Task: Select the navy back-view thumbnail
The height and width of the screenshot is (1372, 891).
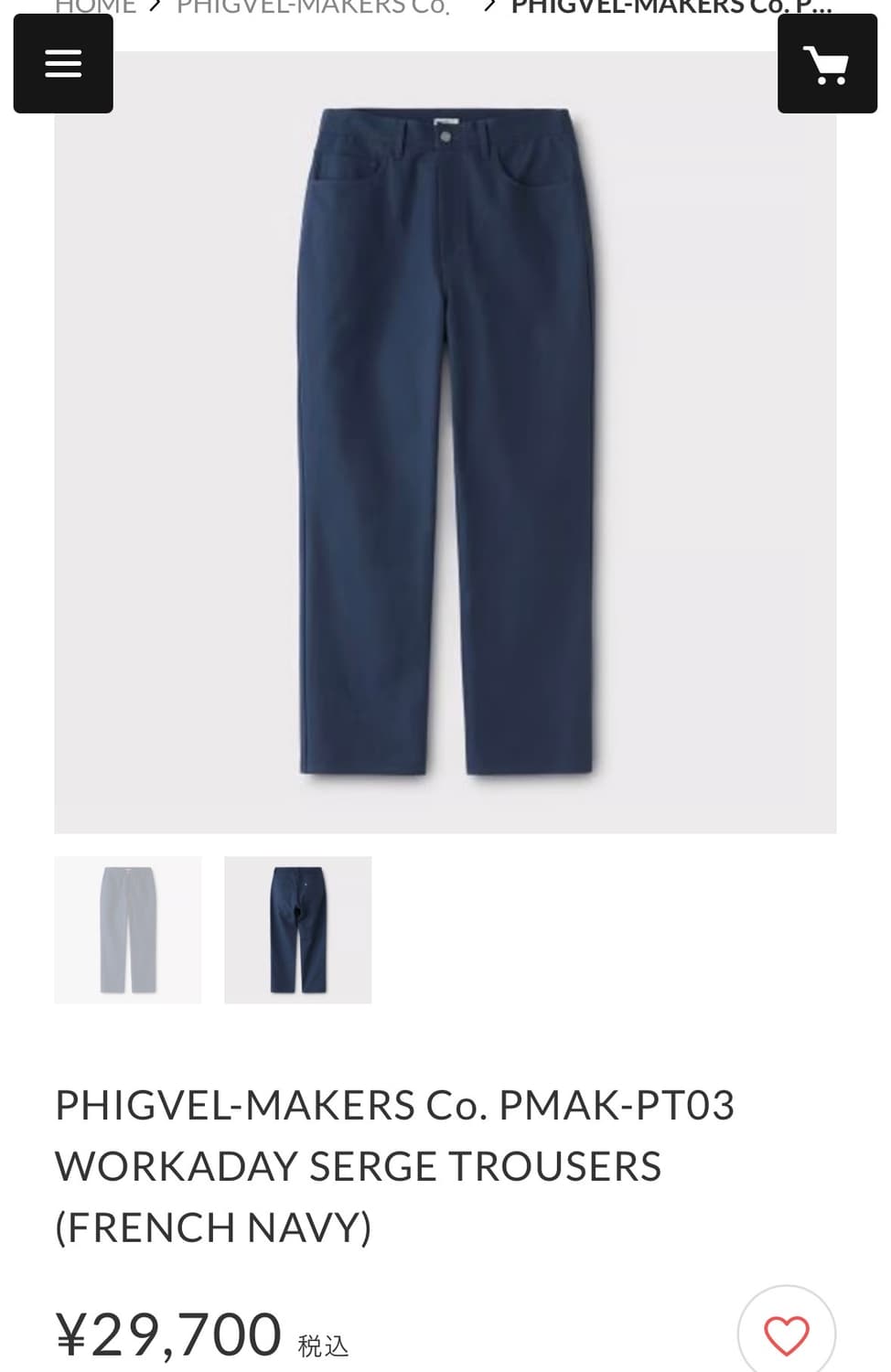Action: click(297, 929)
